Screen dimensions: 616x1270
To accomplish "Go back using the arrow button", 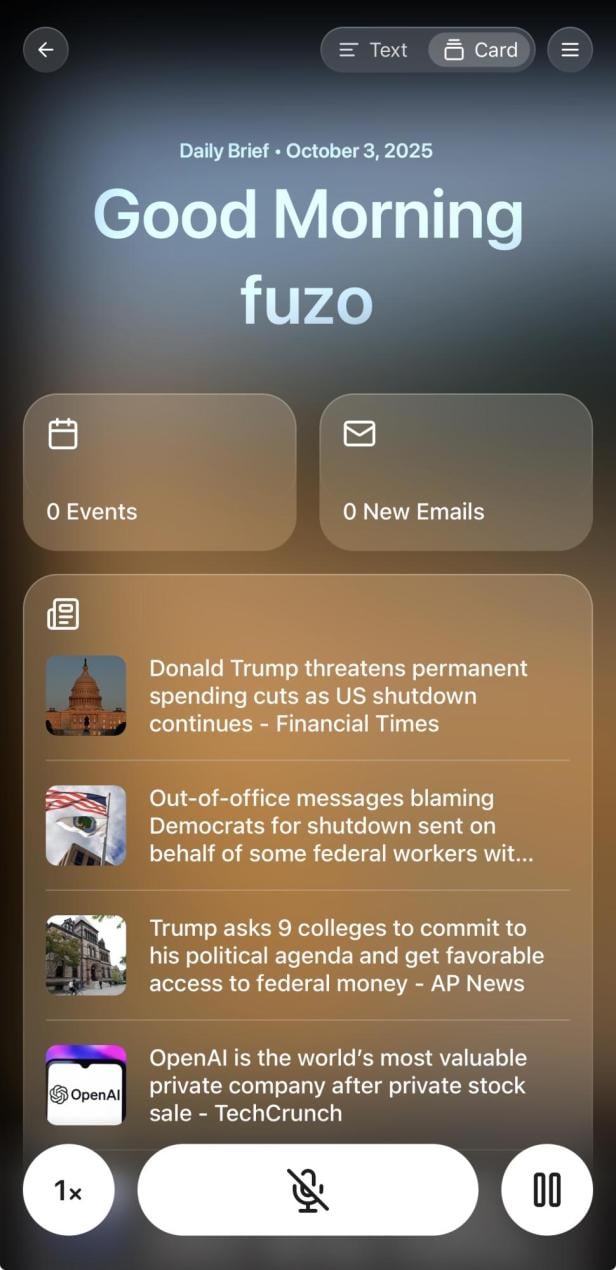I will (46, 49).
